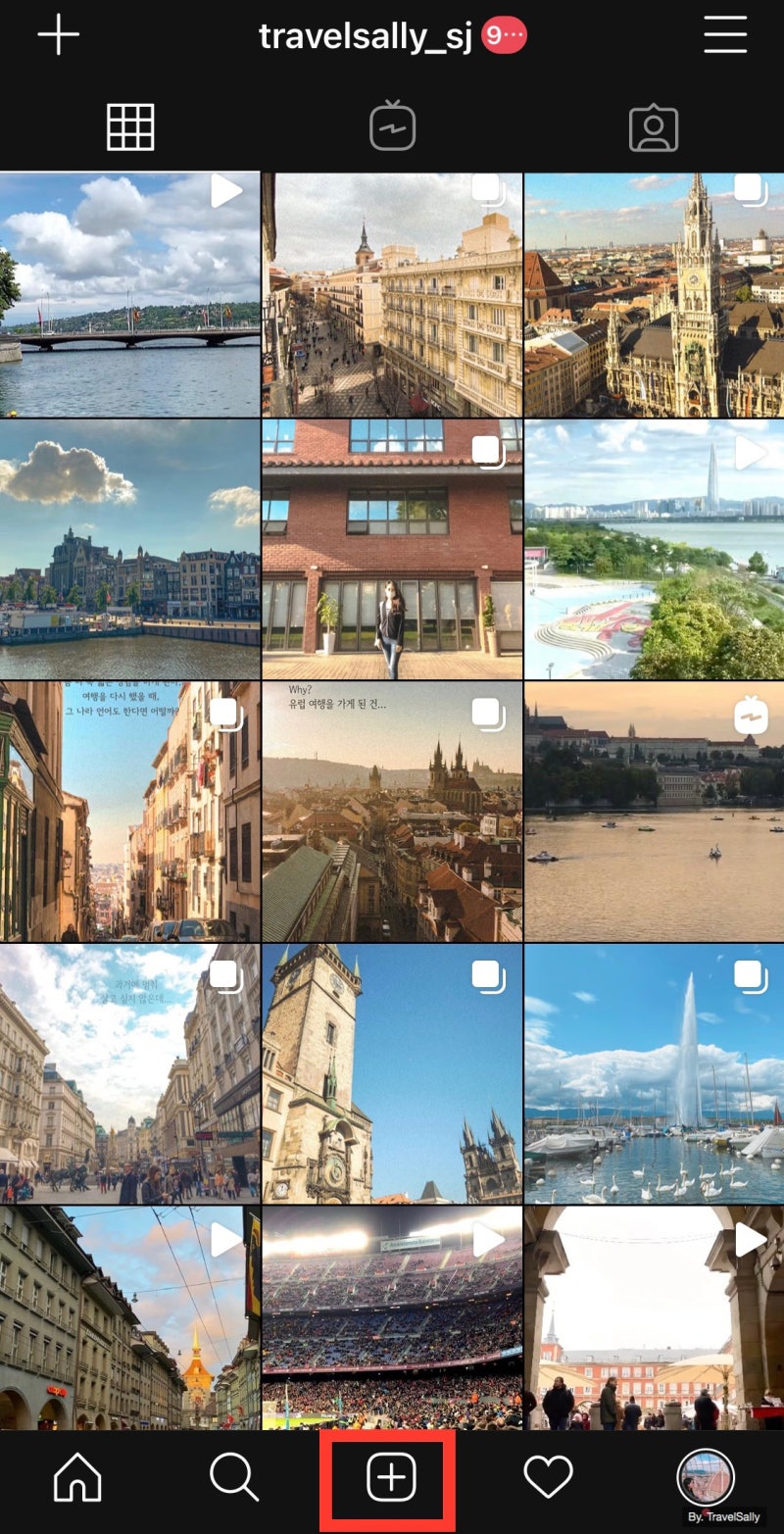Open the profile avatar tab
Screen dimensions: 784x1534
point(705,1476)
